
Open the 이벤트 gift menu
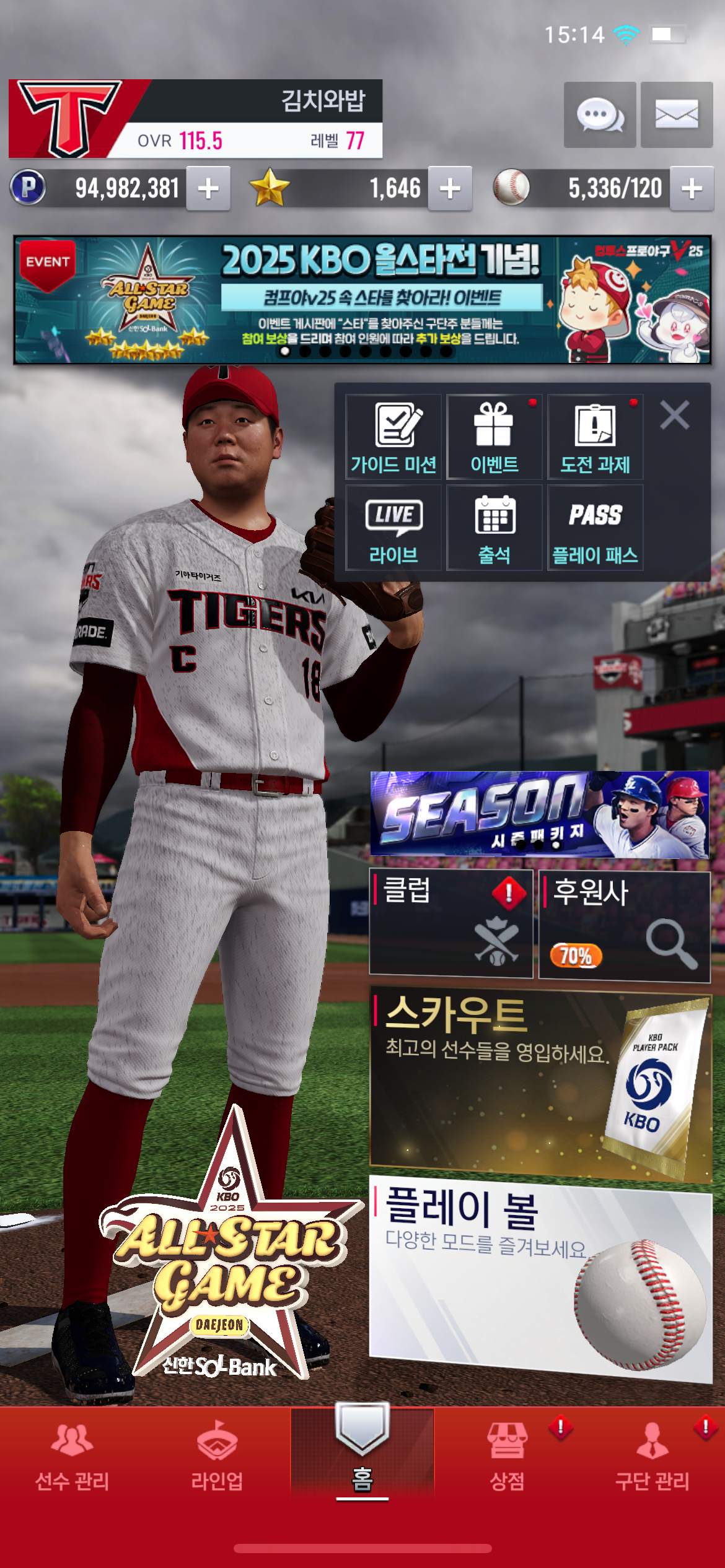coord(494,437)
